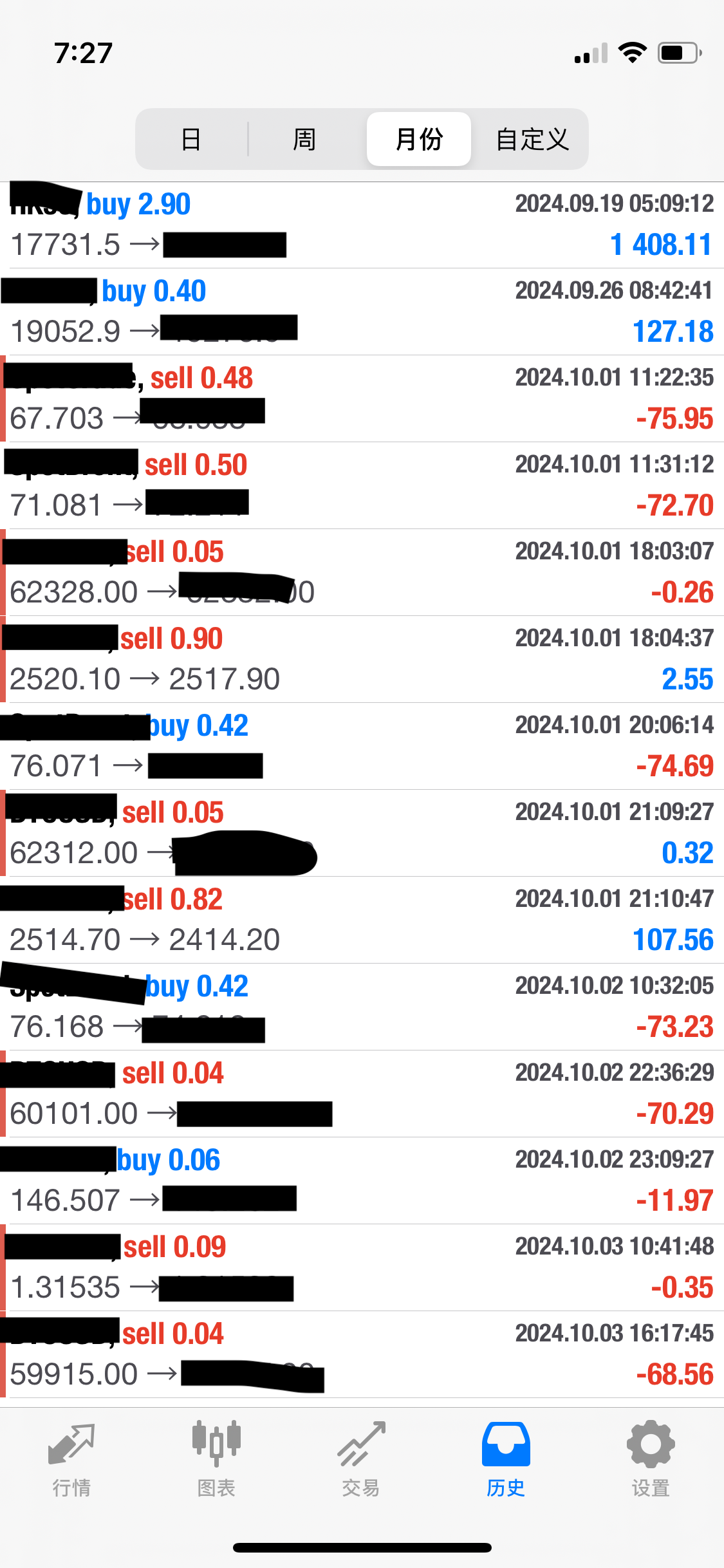Choose the 自定义 custom period
724x1568 pixels.
pos(532,139)
